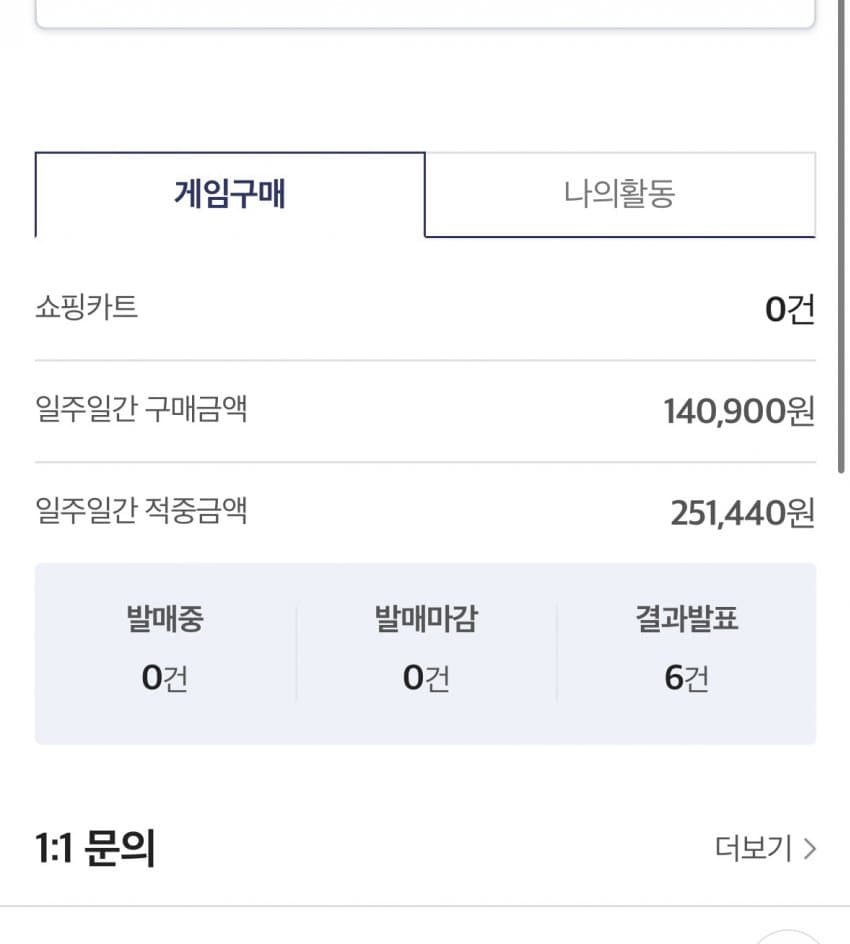Open 더보기 for 1:1 문의
The image size is (850, 944).
point(766,849)
